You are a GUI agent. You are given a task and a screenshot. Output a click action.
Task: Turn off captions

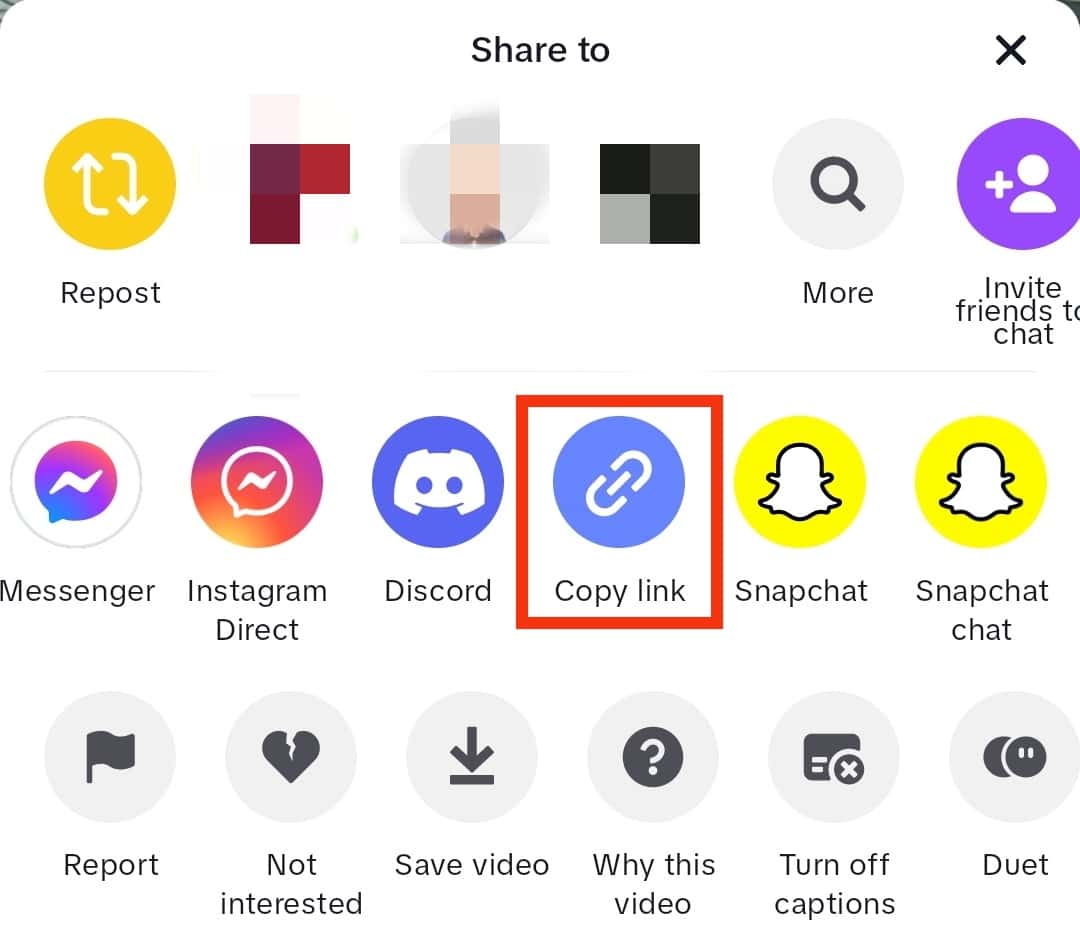(x=834, y=757)
